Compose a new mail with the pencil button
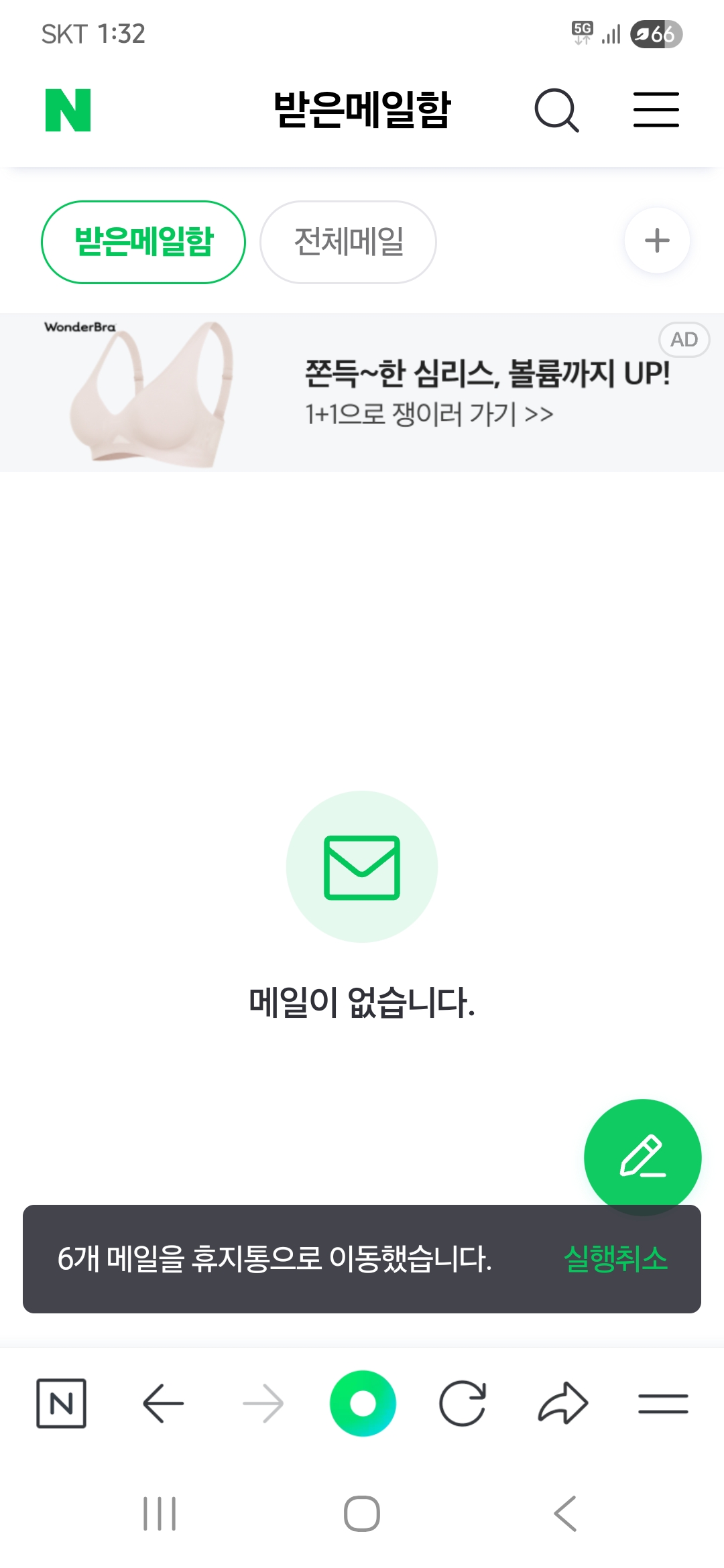Screen dimensions: 724x1568 point(642,1157)
